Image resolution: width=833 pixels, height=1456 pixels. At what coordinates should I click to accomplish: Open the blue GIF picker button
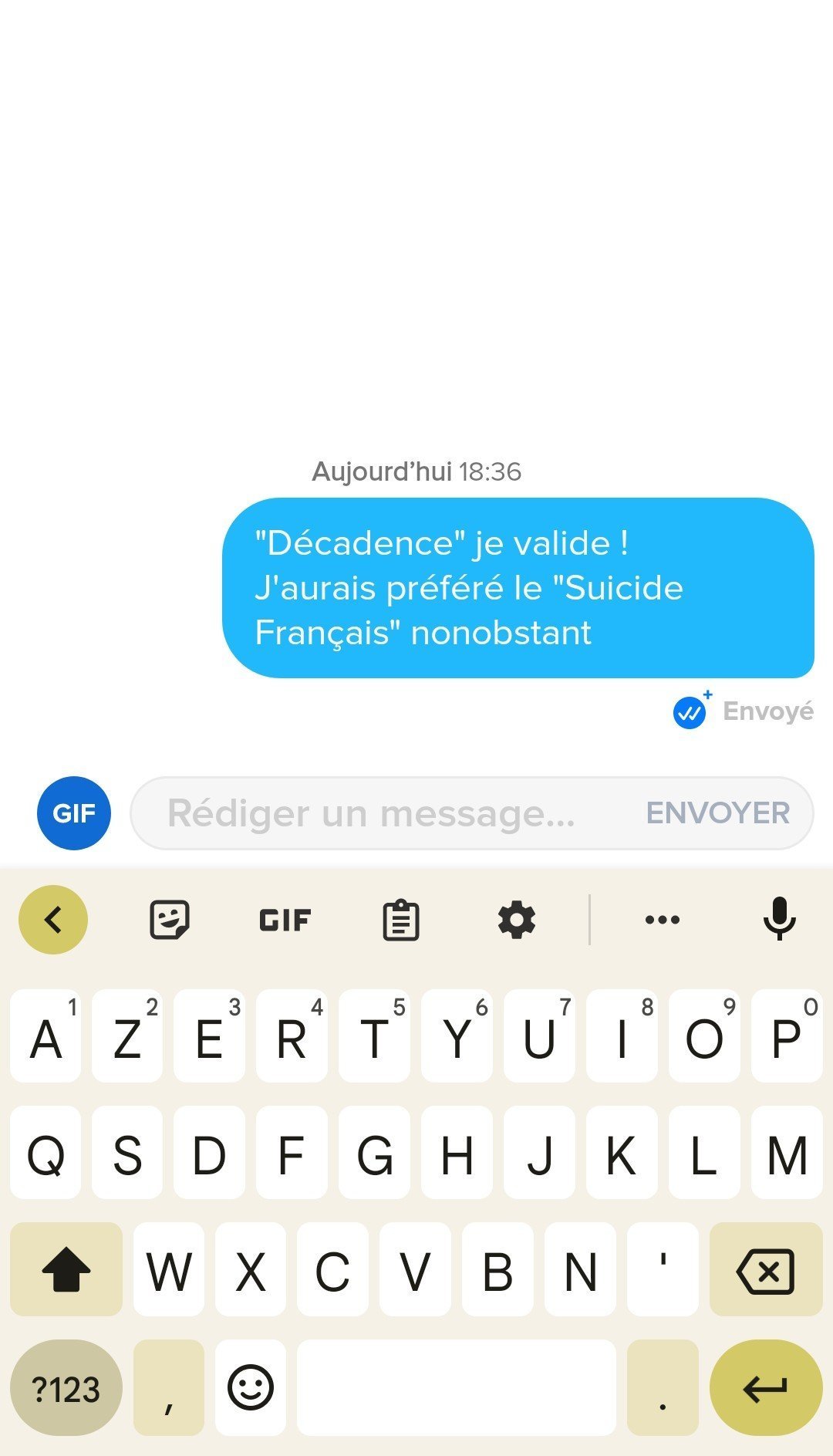[74, 813]
